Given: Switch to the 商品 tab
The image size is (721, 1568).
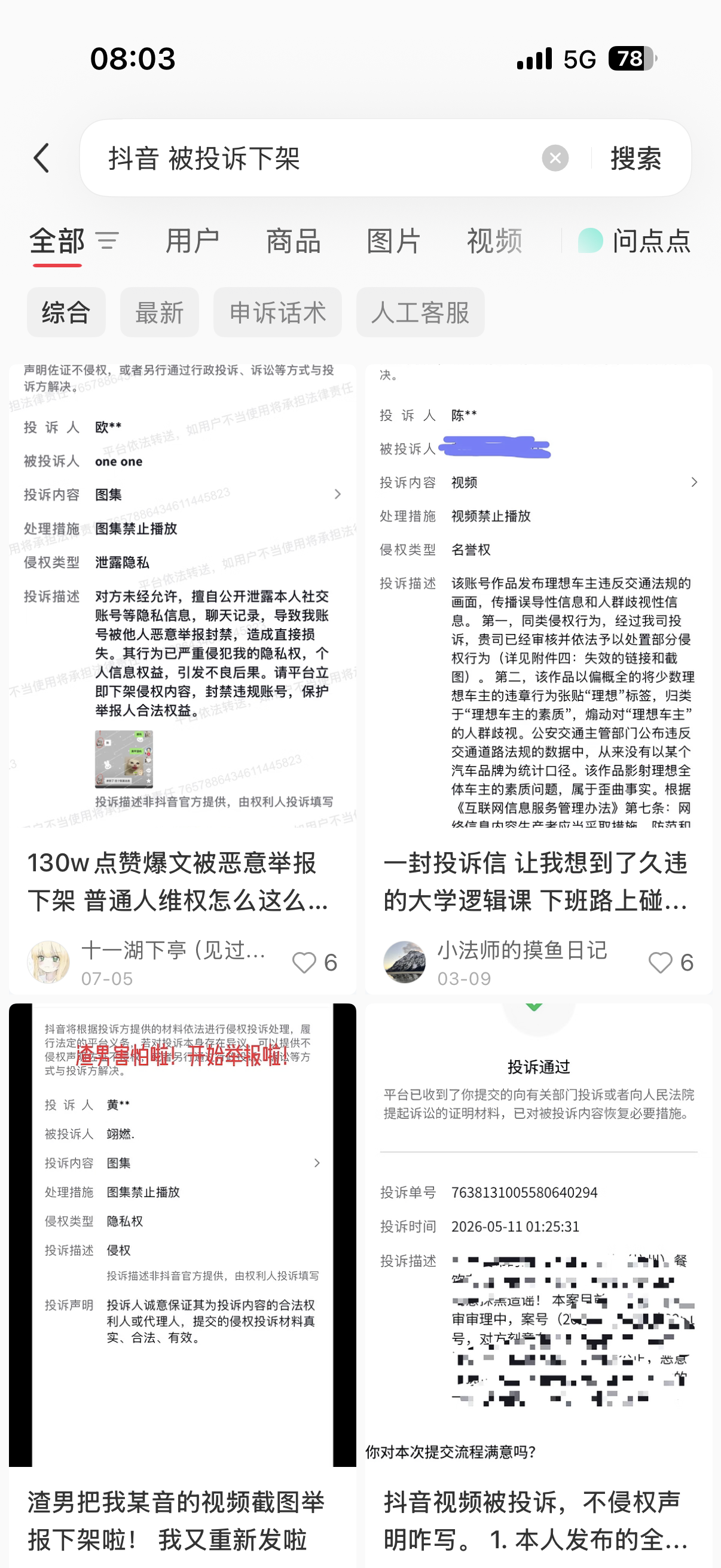Looking at the screenshot, I should coord(294,241).
